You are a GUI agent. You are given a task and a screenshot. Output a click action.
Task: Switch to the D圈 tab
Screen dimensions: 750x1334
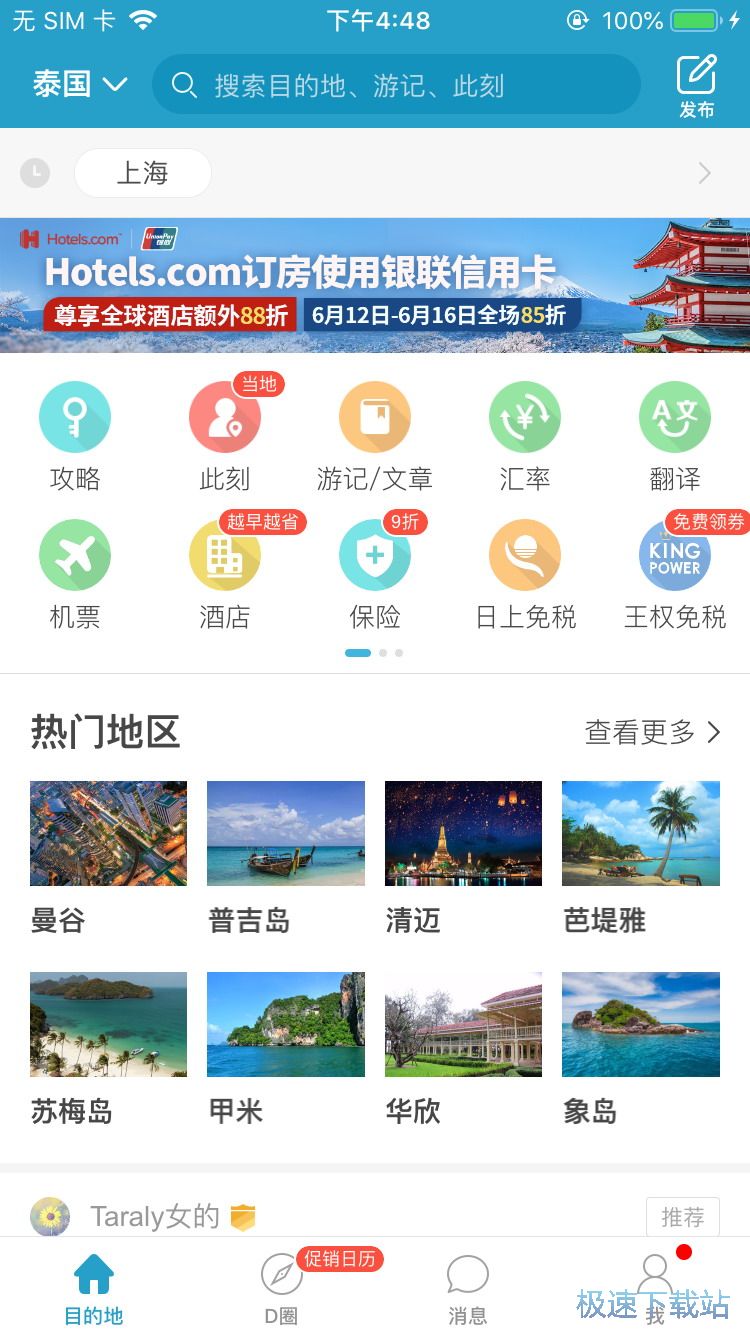280,1290
